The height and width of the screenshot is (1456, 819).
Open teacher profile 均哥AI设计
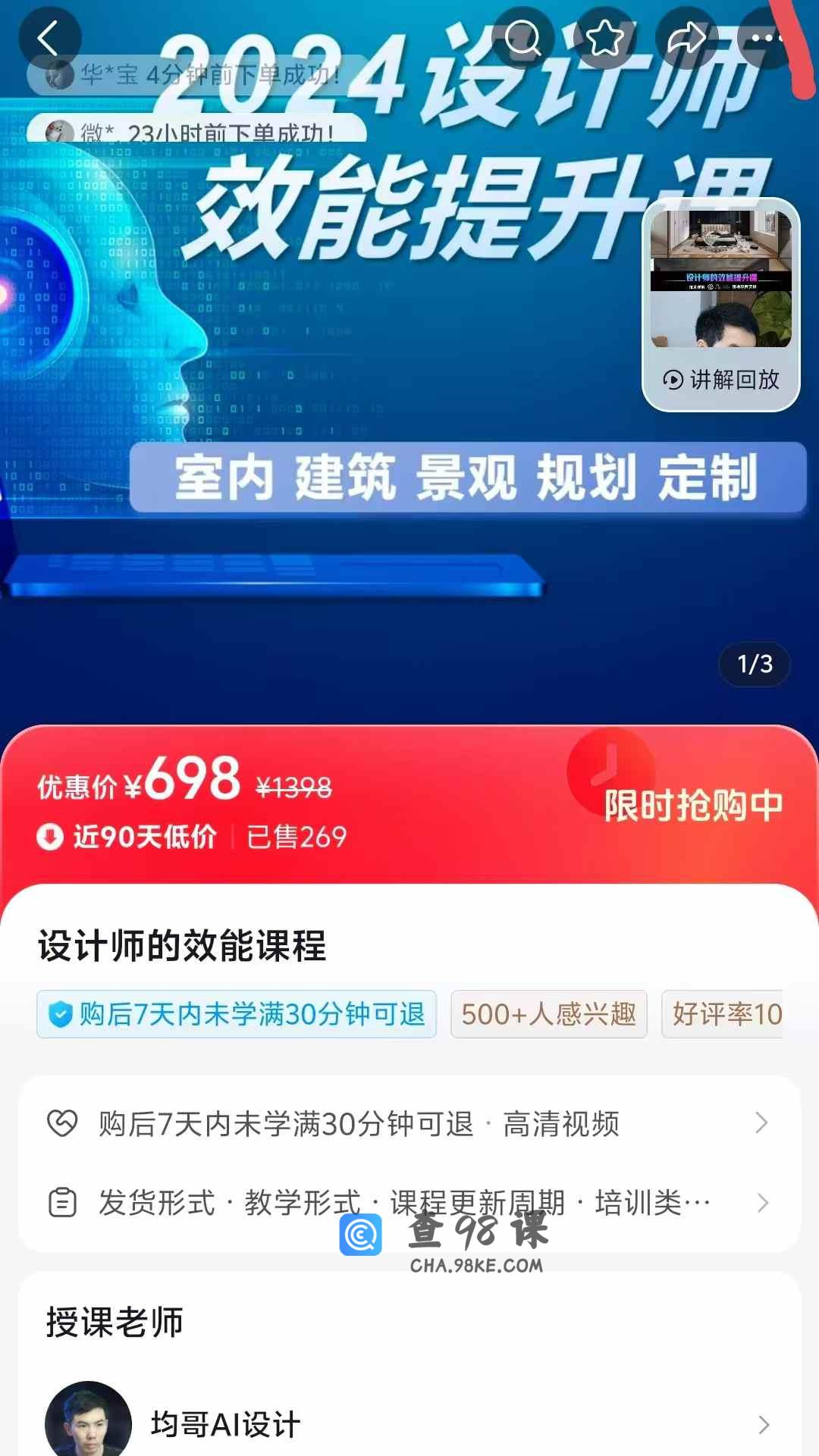coord(409,1424)
